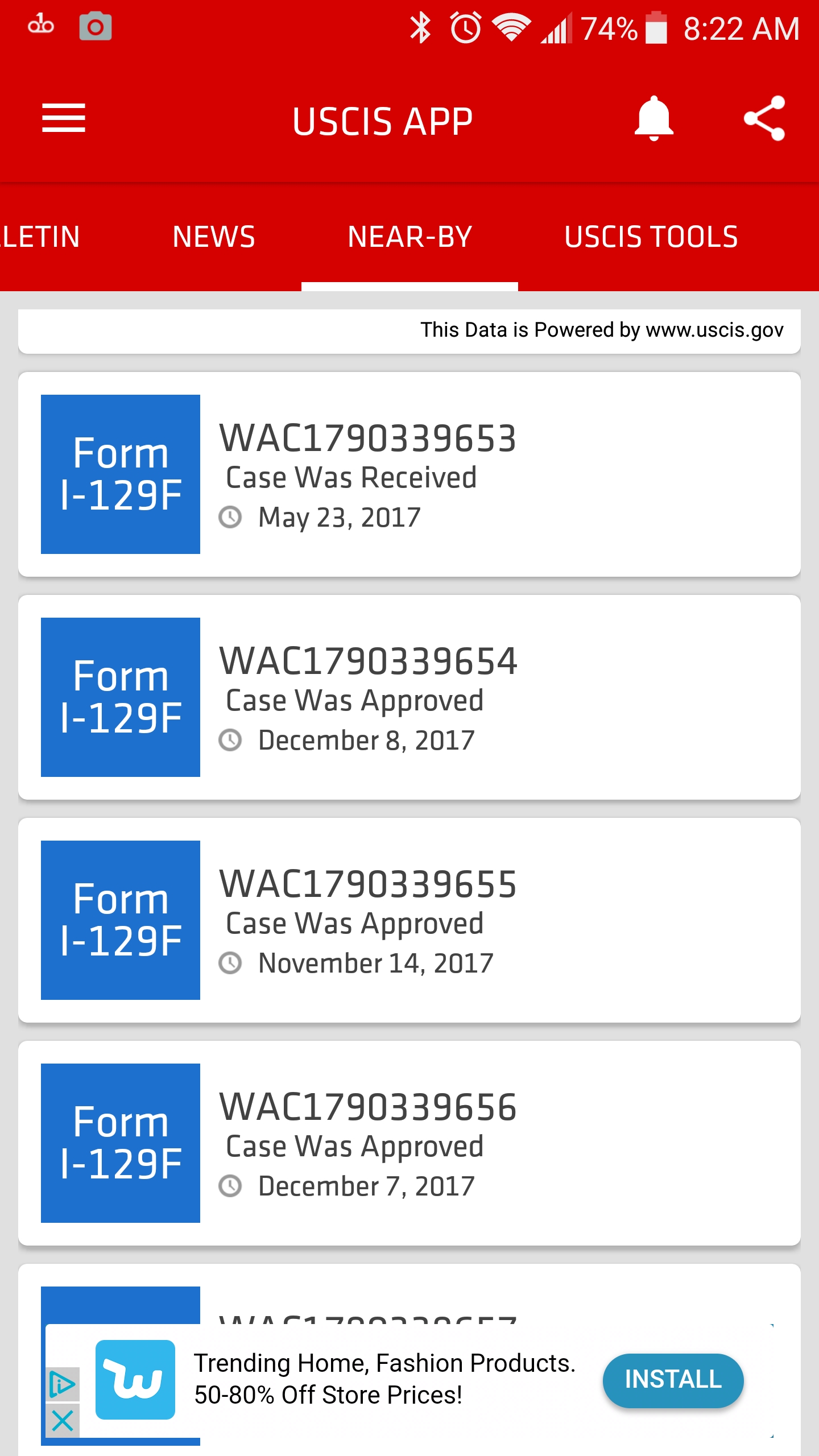Screen dimensions: 819x1456
Task: View case WAC1790339656 approved December 7
Action: click(409, 1143)
